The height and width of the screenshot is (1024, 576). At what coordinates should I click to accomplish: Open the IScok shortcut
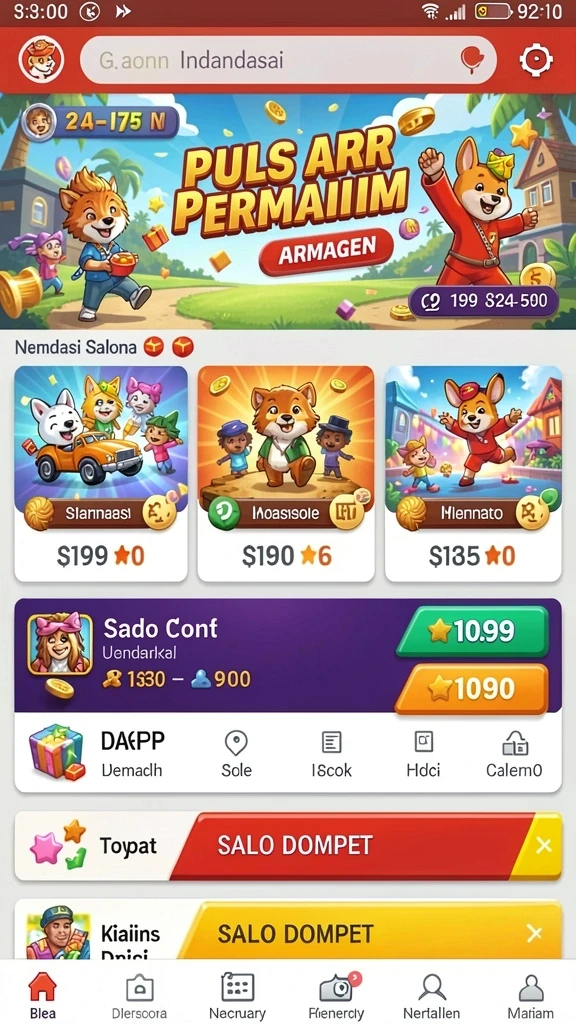(x=331, y=754)
